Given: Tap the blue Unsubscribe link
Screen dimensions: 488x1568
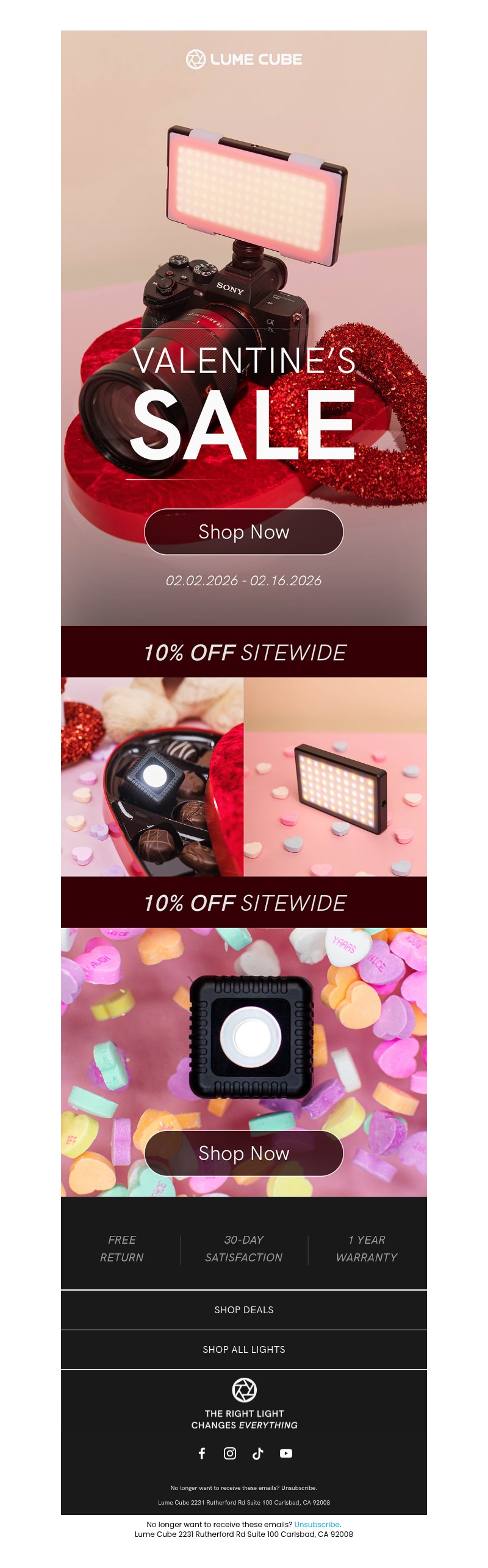Looking at the screenshot, I should pyautogui.click(x=317, y=1524).
